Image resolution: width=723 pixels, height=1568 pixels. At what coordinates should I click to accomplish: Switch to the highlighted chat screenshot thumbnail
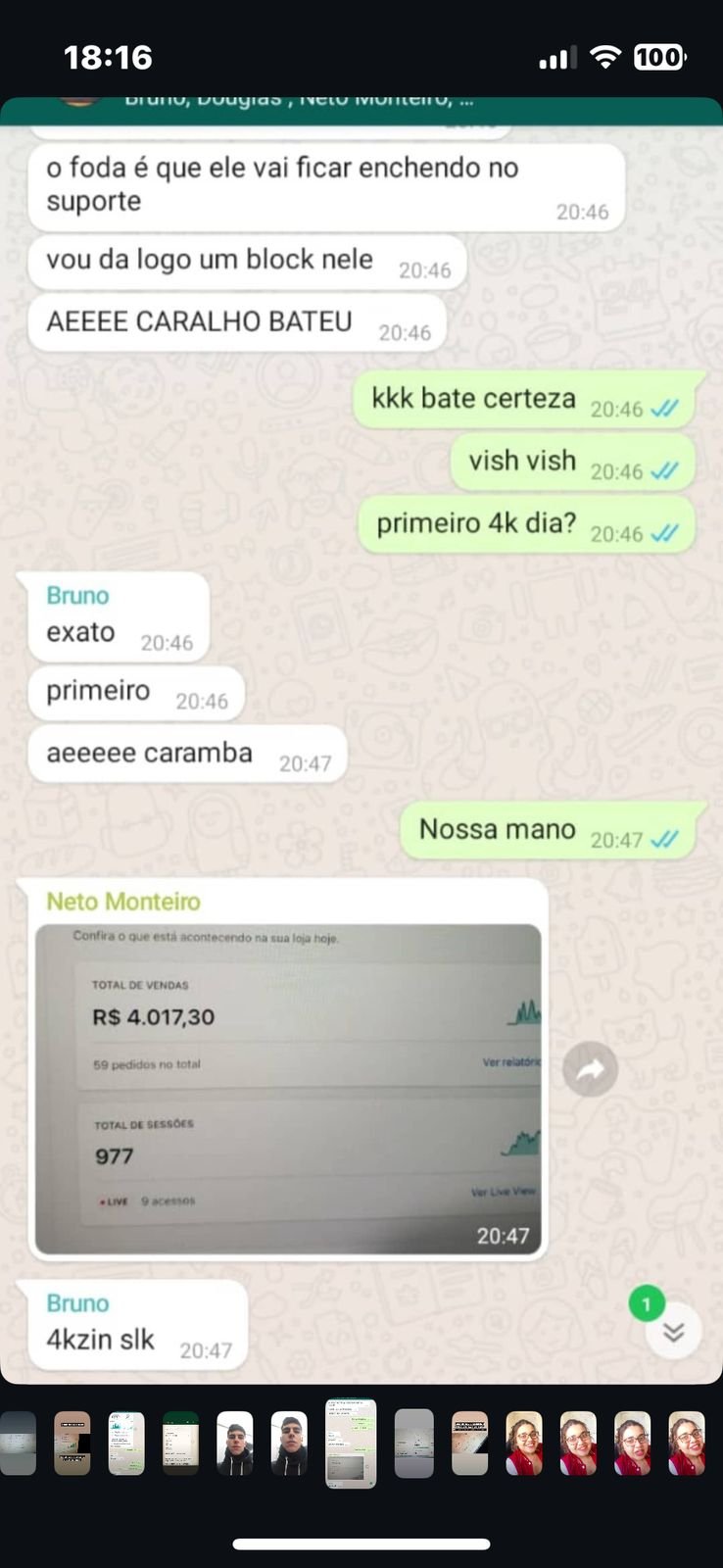[350, 1443]
